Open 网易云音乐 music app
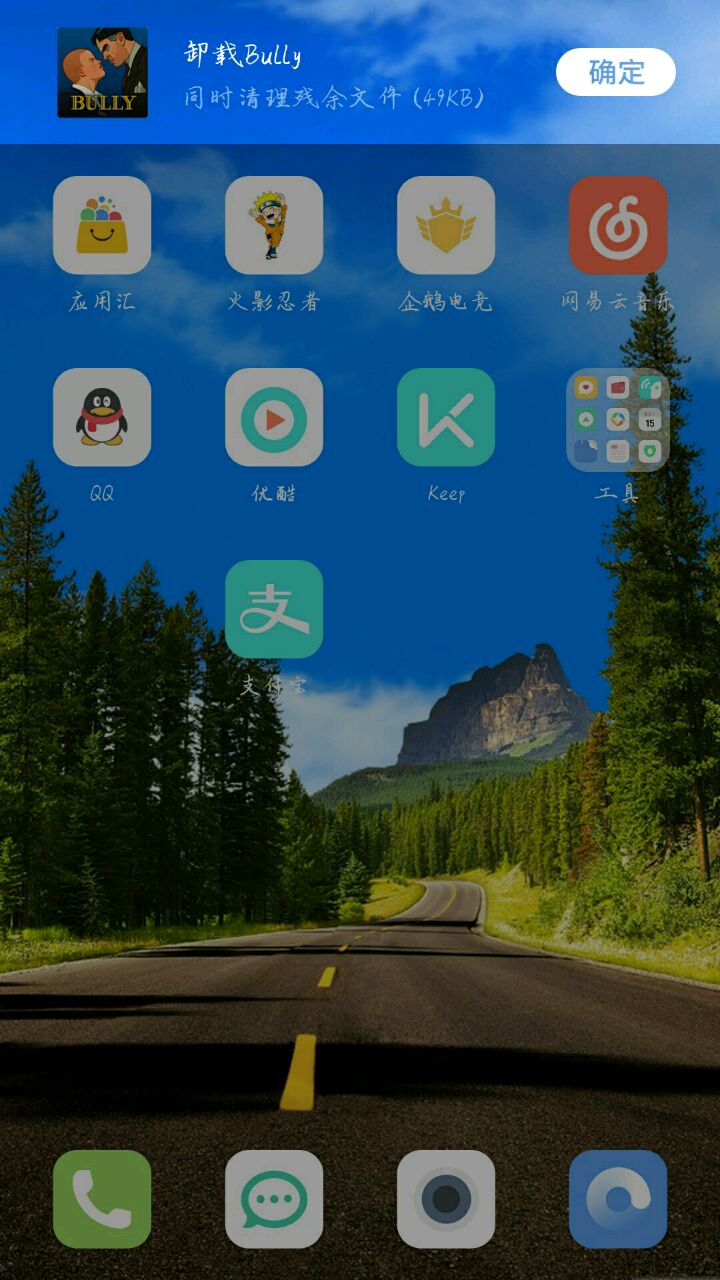This screenshot has width=720, height=1280. click(618, 225)
